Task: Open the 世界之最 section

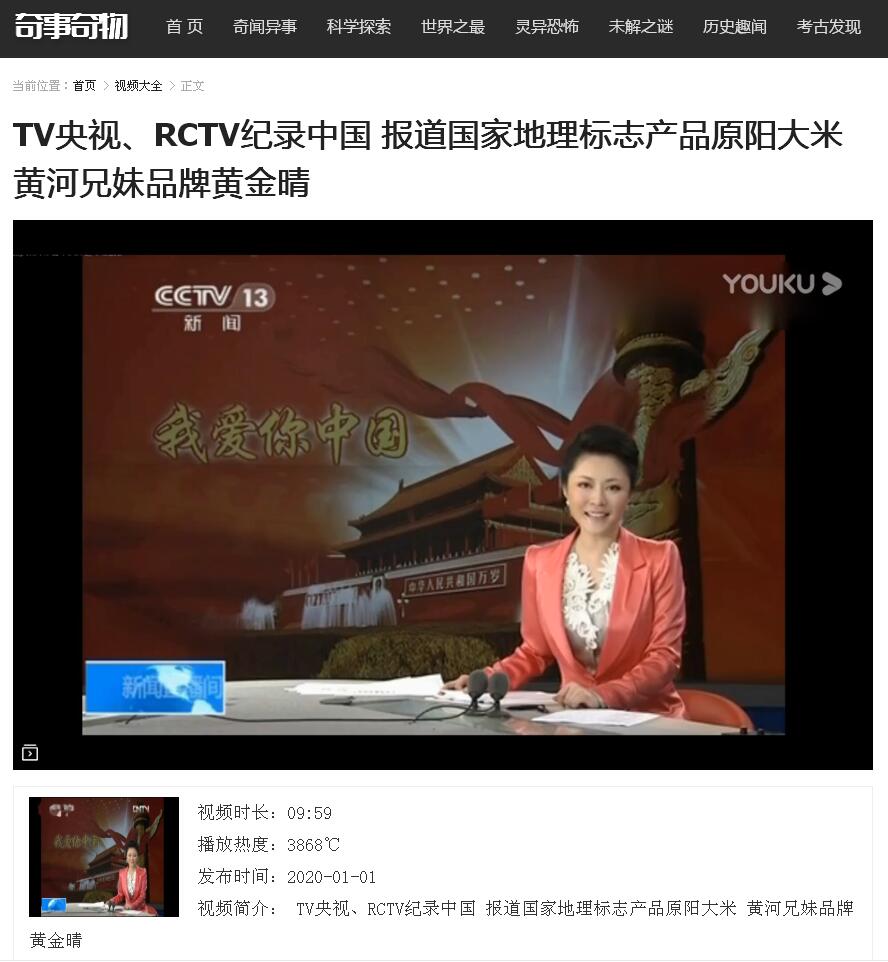Action: point(453,27)
